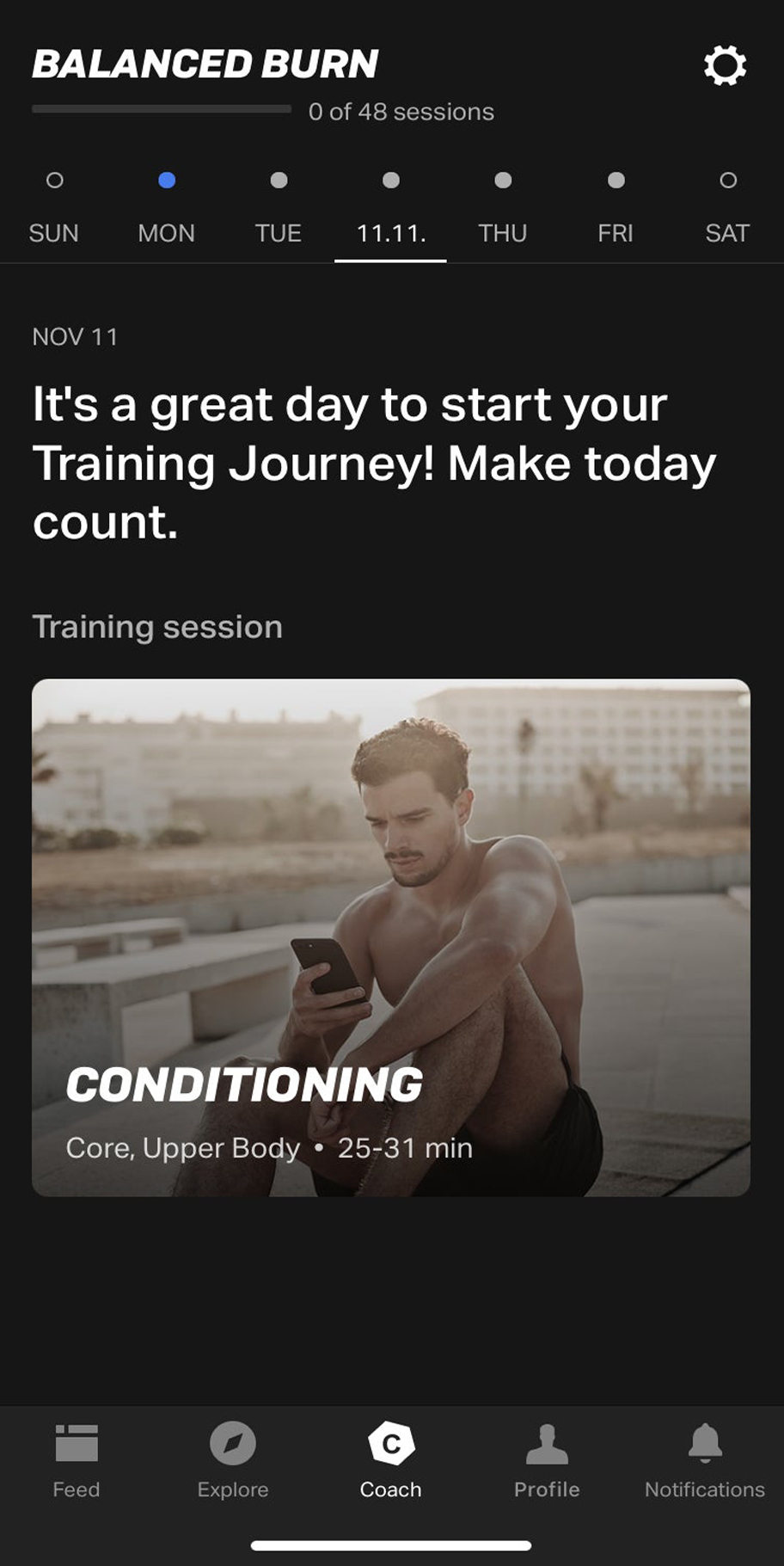Go to the Feed tab
The width and height of the screenshot is (784, 1566).
tap(77, 1461)
